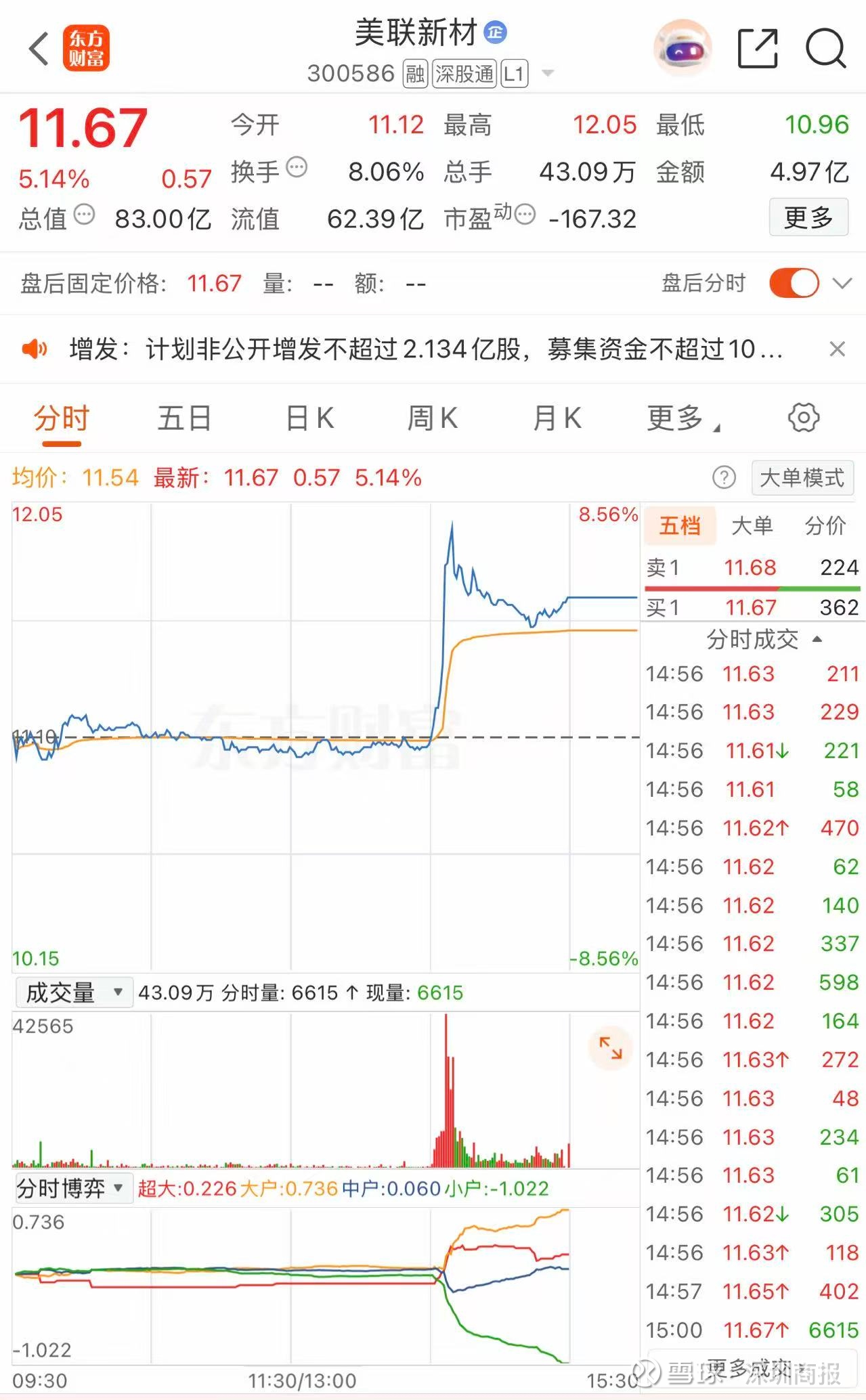Switch to the 月K chart tab
Viewport: 866px width, 1400px height.
[557, 418]
